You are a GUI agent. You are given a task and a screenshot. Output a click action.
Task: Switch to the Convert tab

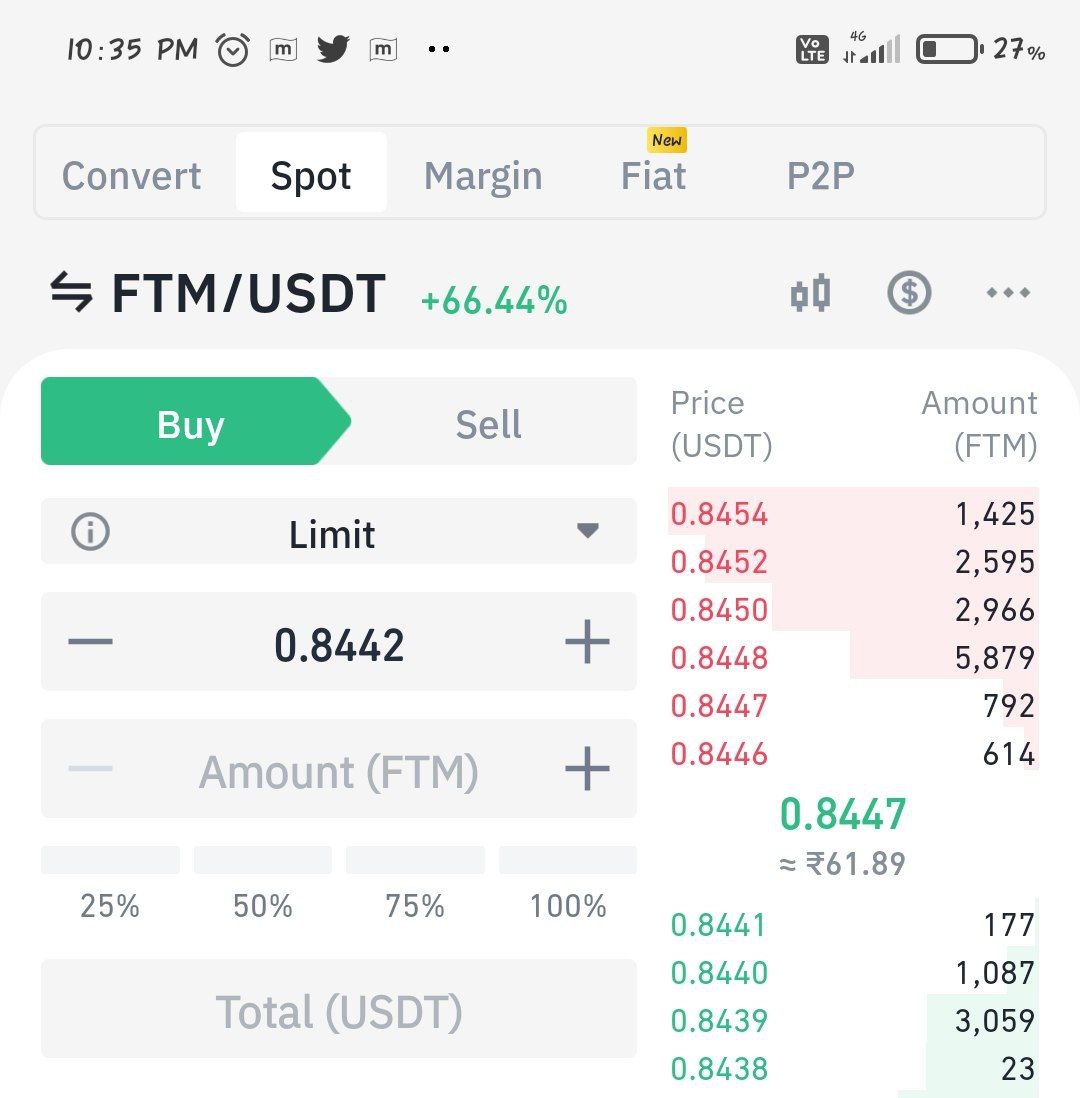pyautogui.click(x=131, y=176)
